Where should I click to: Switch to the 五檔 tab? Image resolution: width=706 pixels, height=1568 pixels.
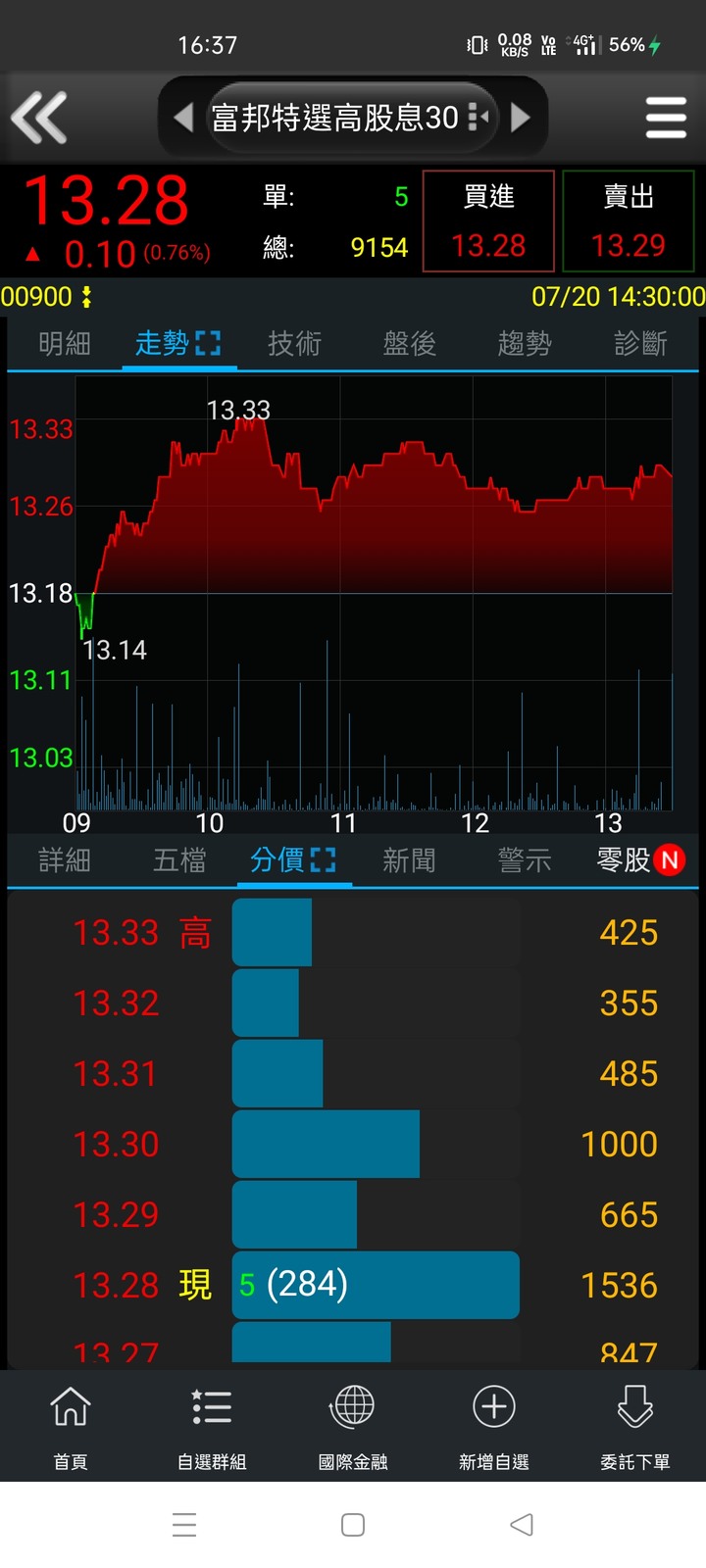pos(179,860)
